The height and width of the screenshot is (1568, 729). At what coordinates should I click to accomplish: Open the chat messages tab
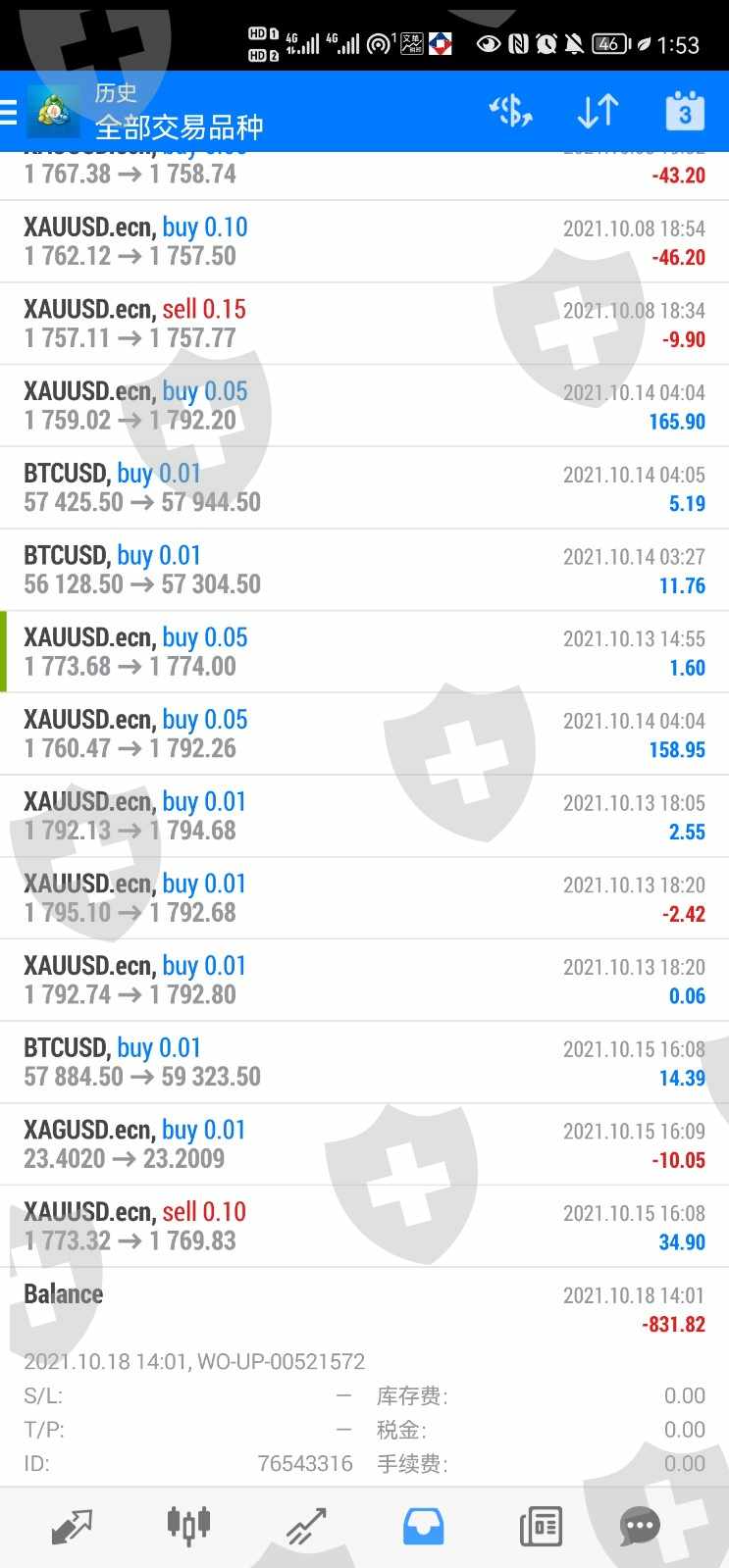[x=640, y=1526]
